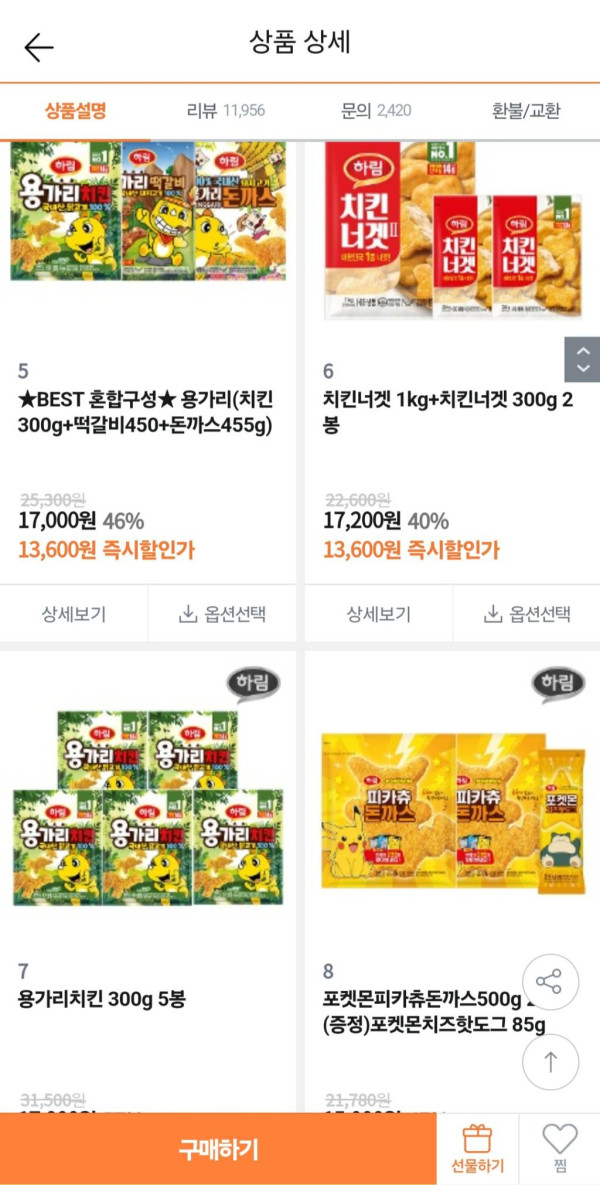The height and width of the screenshot is (1185, 600).
Task: Open 상세보기 for 용가리 혼합구성 item
Action: pos(74,614)
